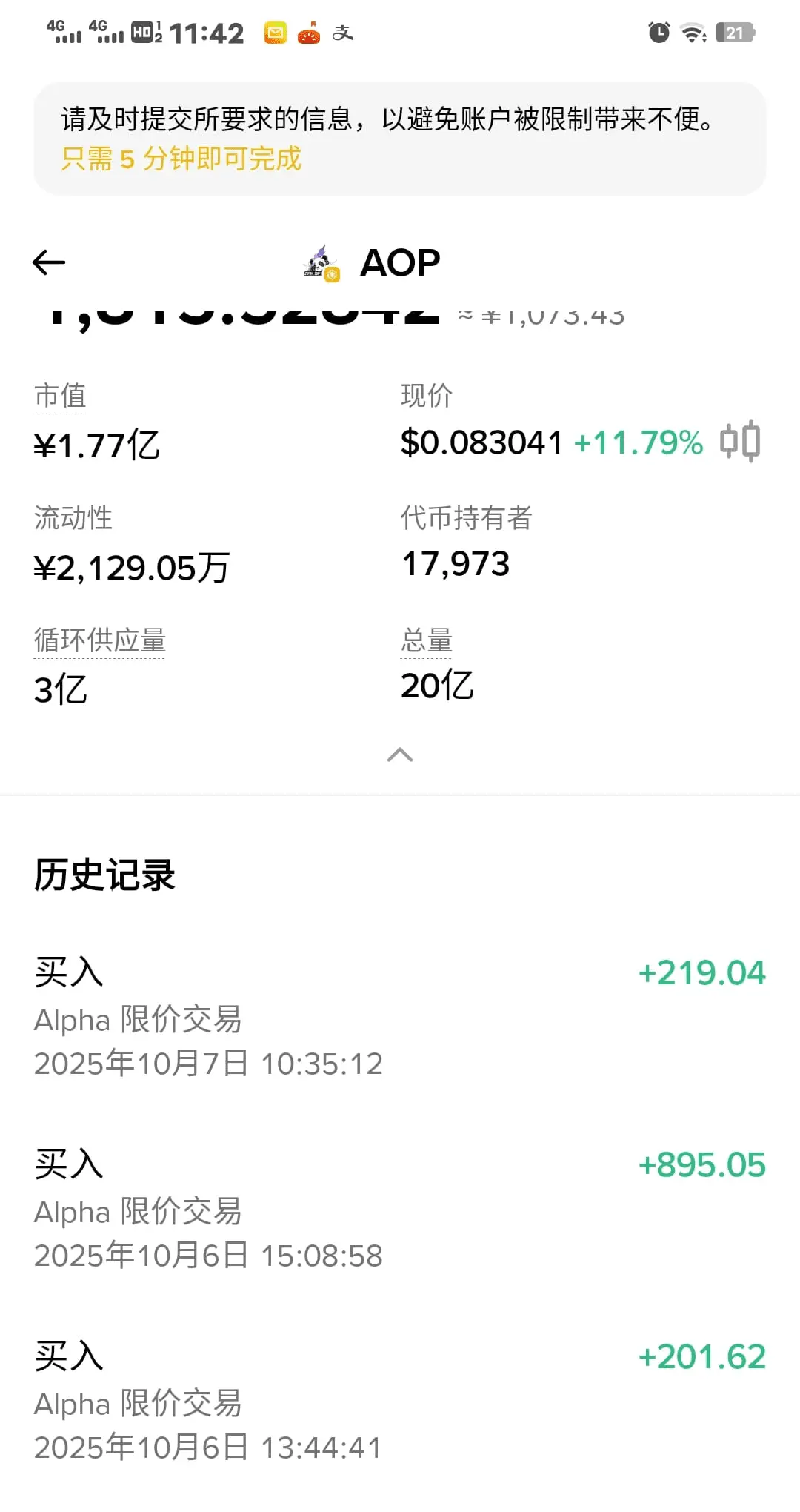The image size is (800, 1512).
Task: Tap the yellow 只需 5 分钟即可完成 link
Action: [181, 159]
